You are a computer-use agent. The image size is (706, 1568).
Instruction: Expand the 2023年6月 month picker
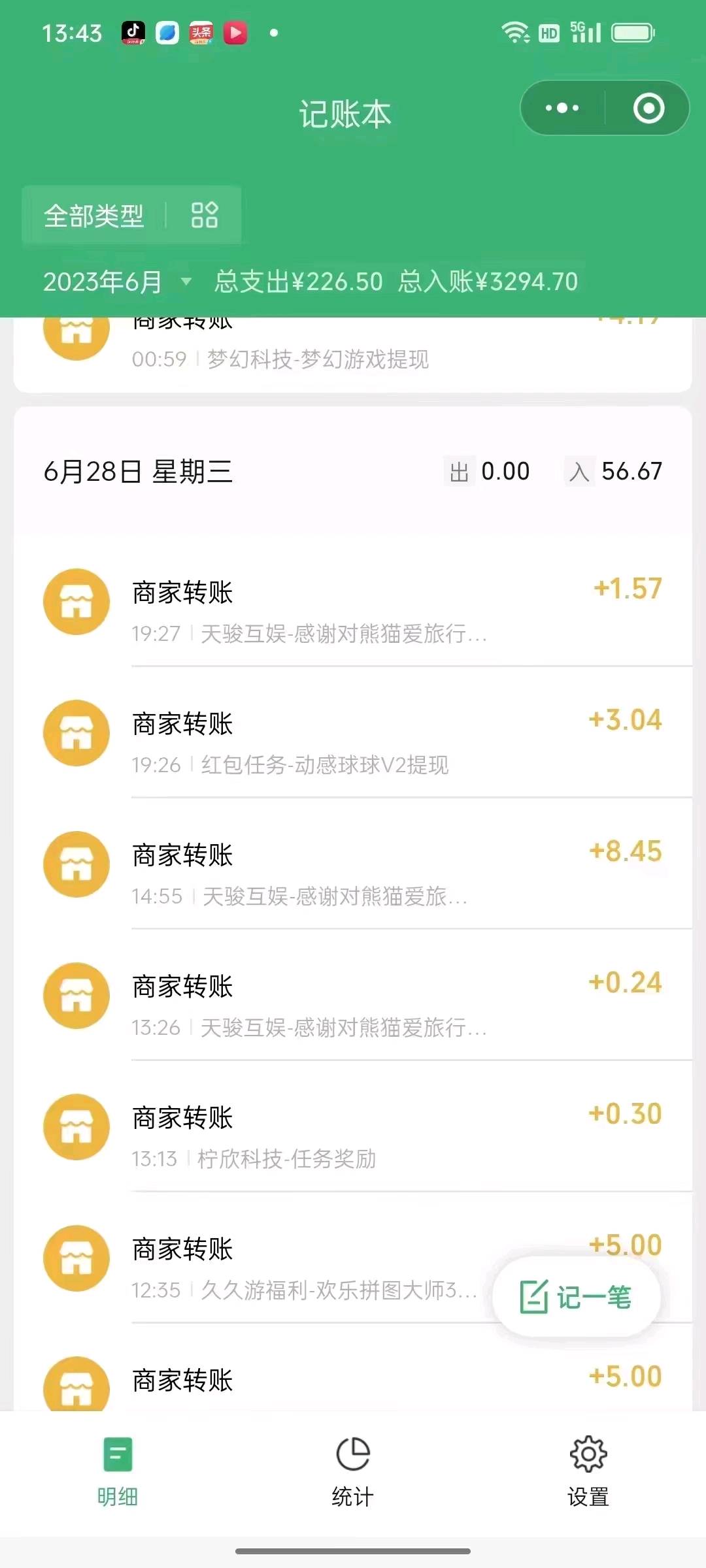click(118, 282)
